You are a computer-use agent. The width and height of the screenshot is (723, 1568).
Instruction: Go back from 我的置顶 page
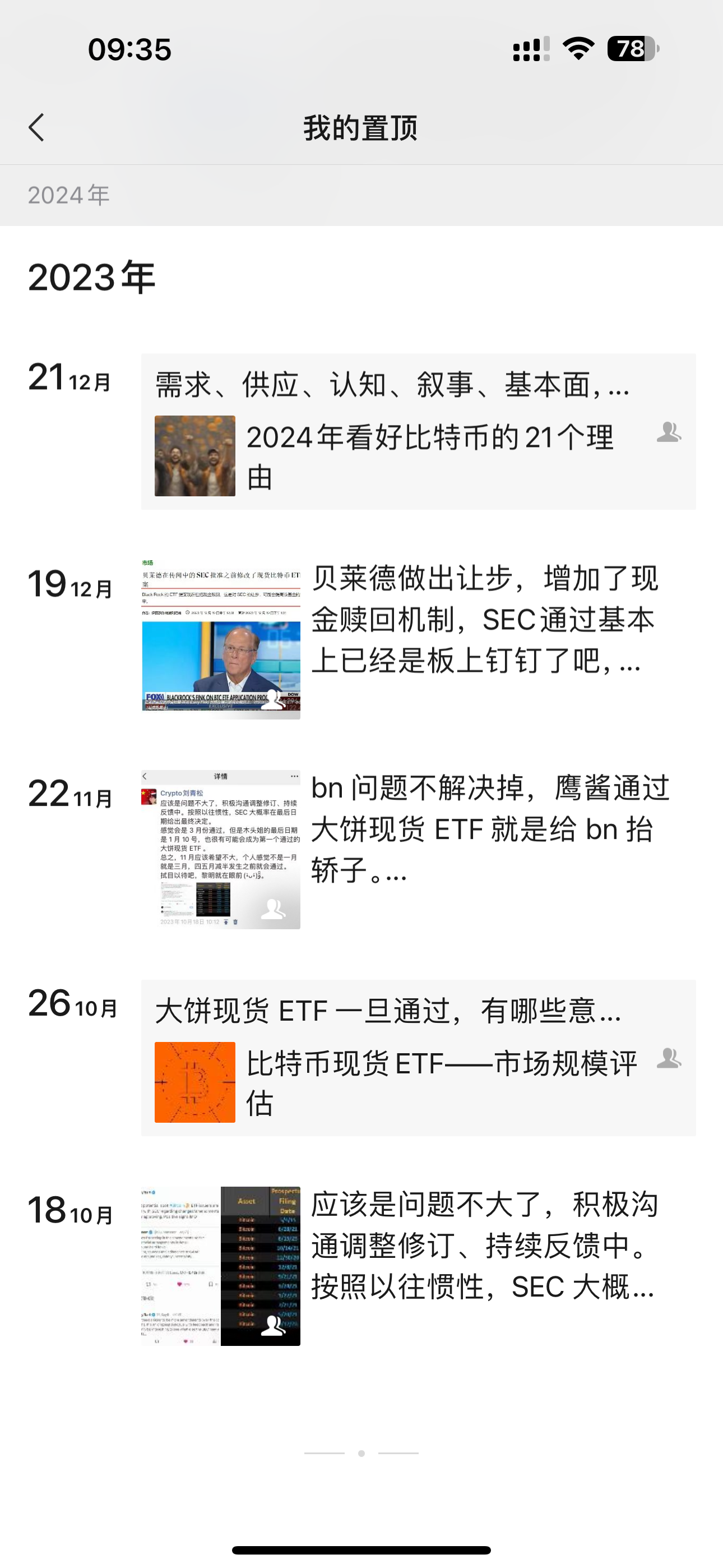pos(36,128)
